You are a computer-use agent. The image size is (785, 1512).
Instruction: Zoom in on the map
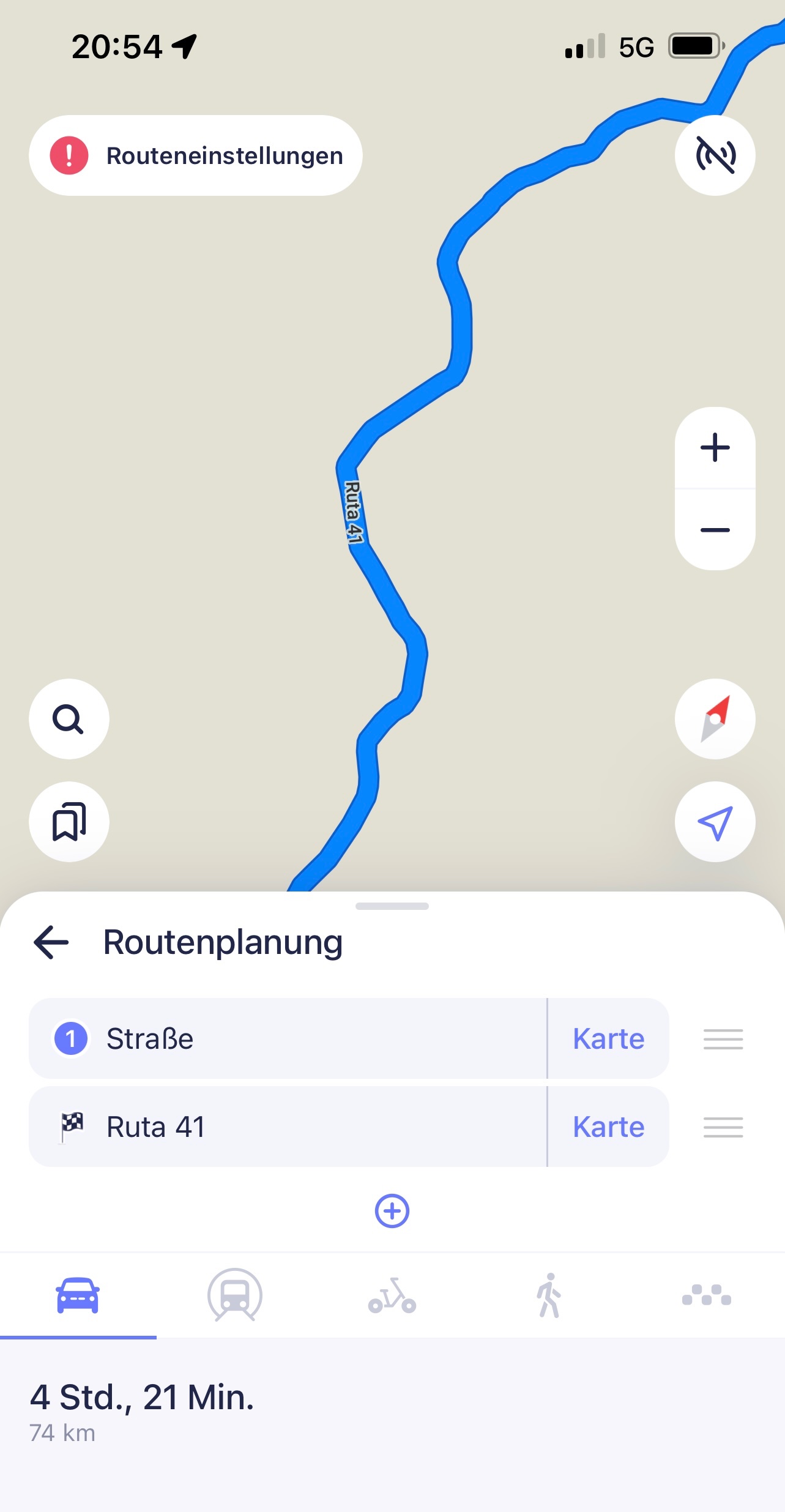[715, 447]
